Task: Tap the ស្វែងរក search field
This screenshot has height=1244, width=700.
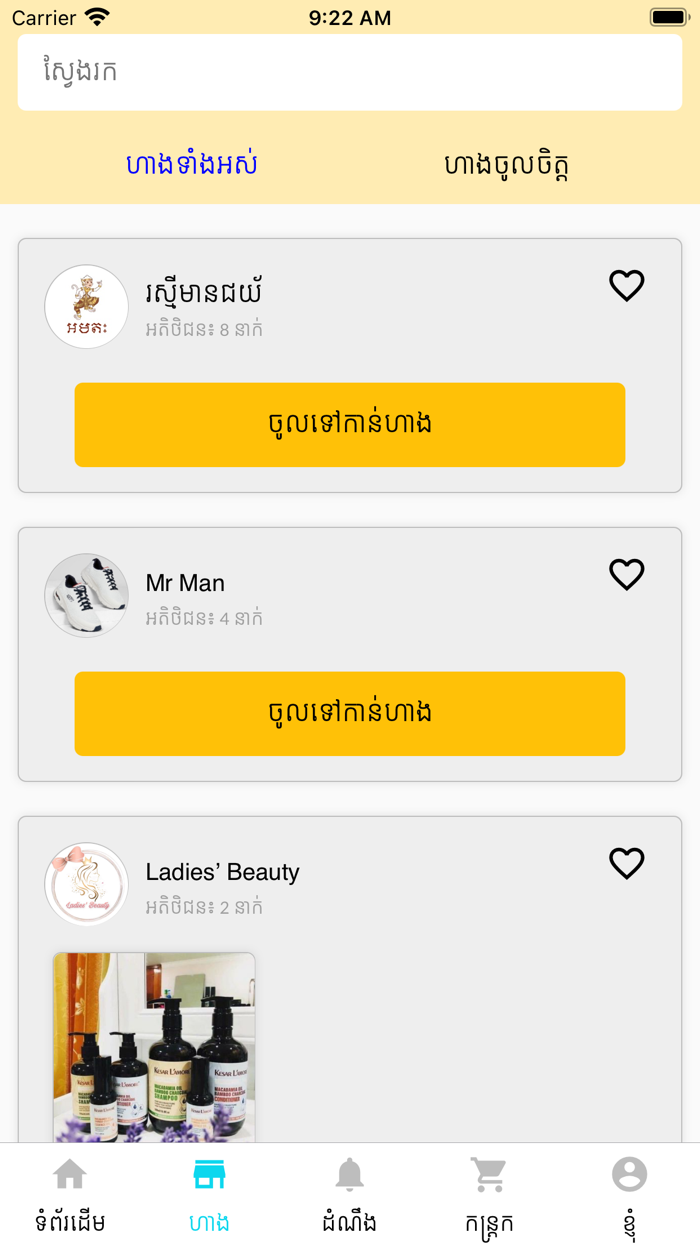Action: [350, 72]
